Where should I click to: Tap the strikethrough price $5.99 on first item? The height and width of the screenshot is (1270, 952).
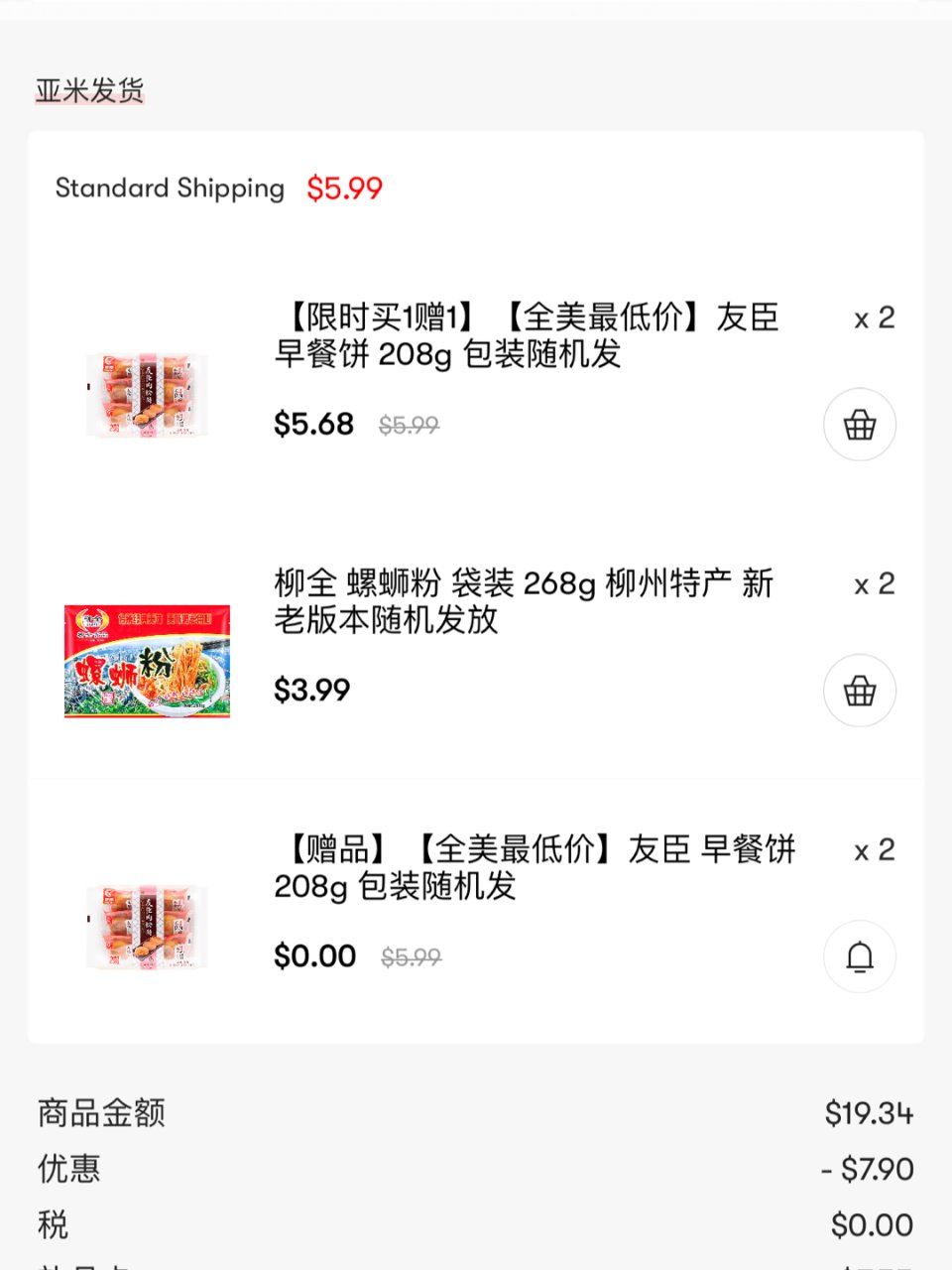click(408, 425)
